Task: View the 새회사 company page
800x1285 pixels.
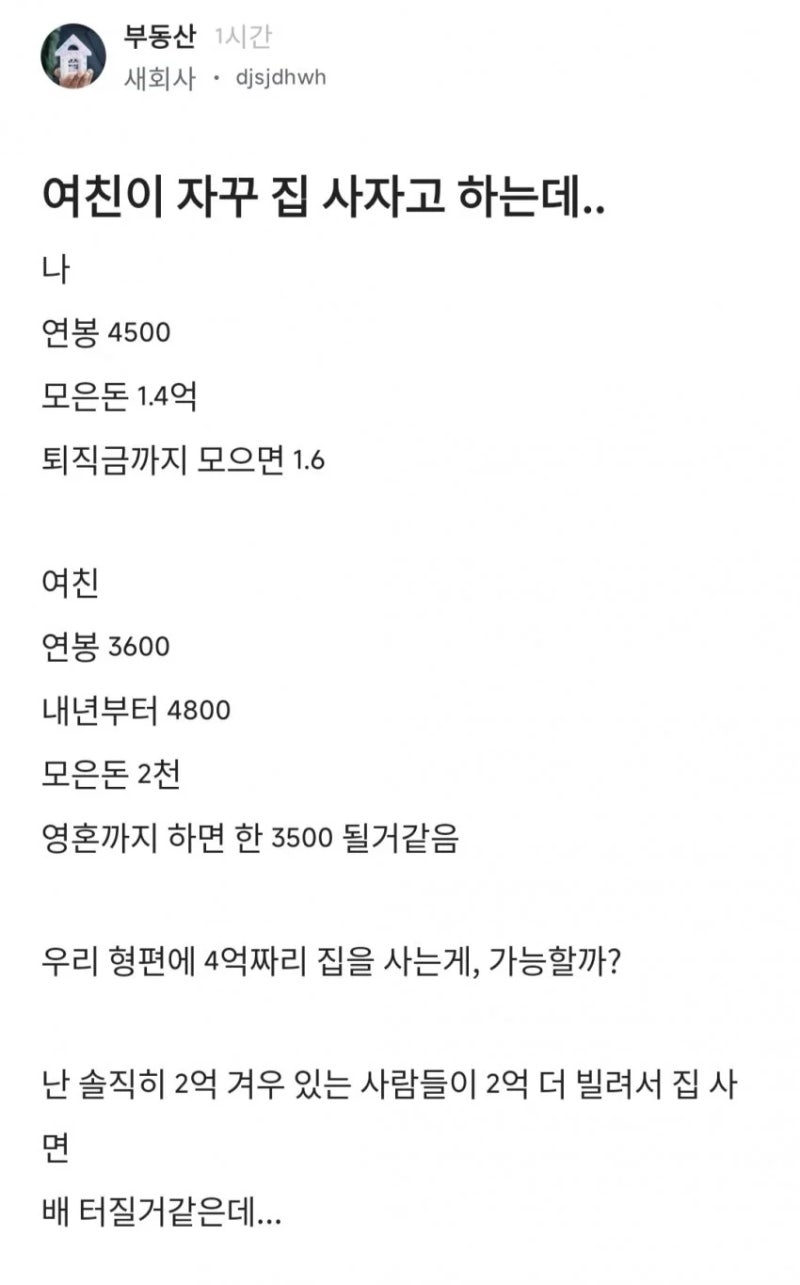Action: point(159,78)
